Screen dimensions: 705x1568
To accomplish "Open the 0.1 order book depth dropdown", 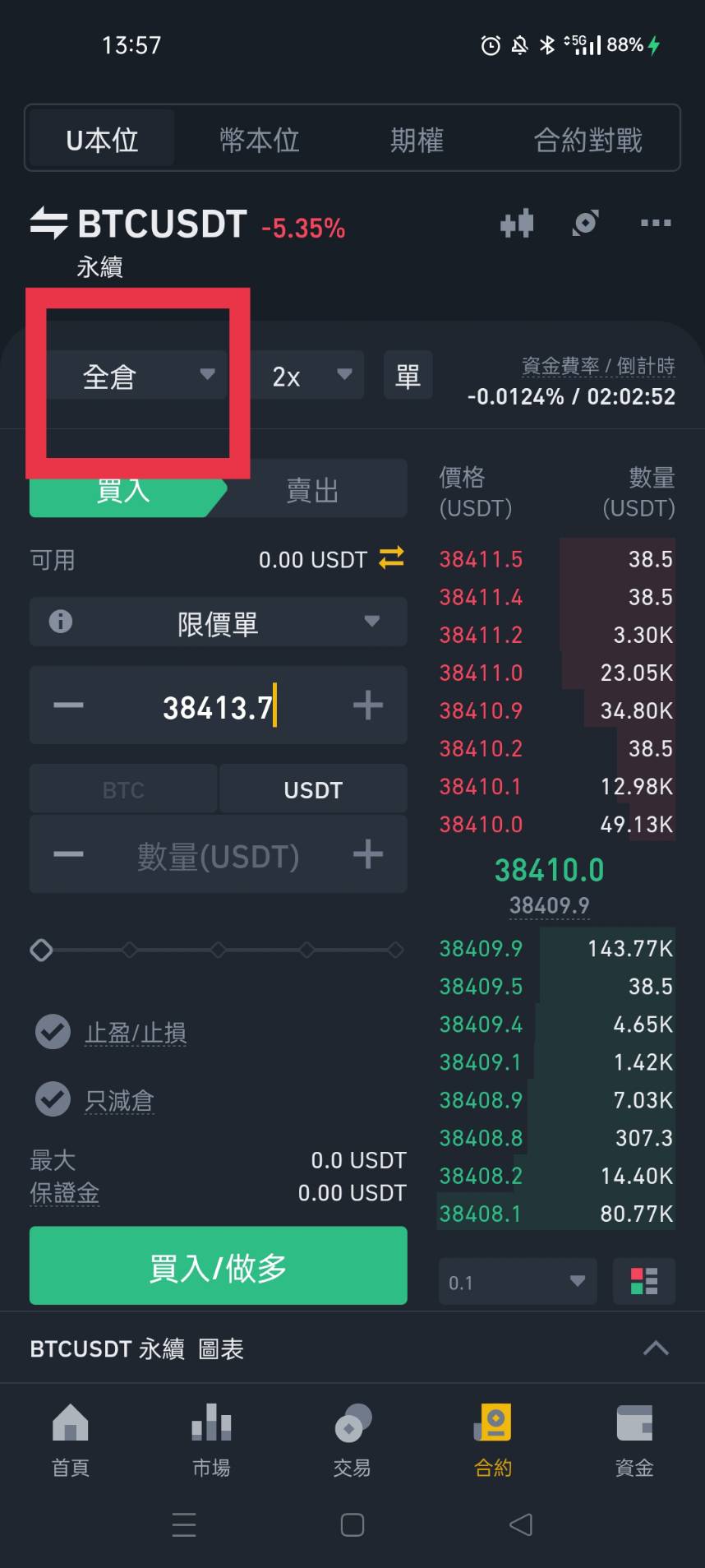I will click(516, 1282).
